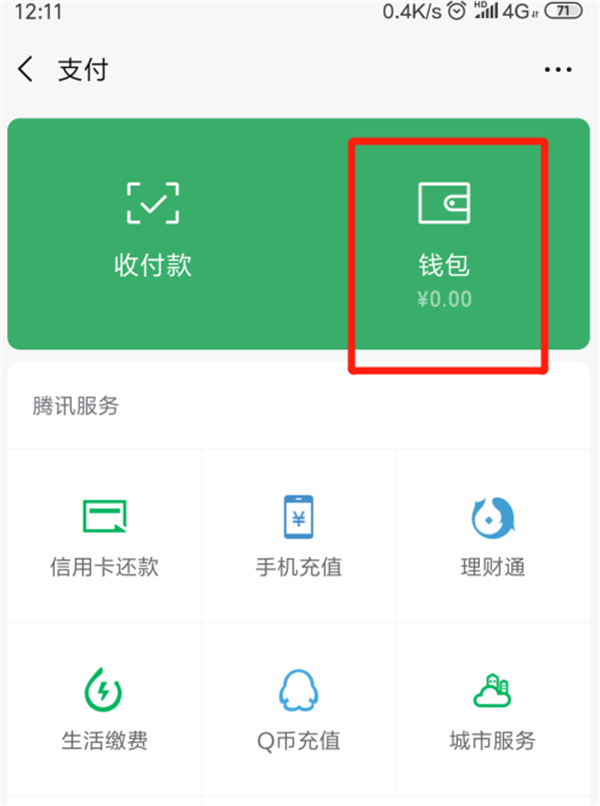Open 手机充值 phone top-up
The image size is (600, 806).
pyautogui.click(x=299, y=536)
